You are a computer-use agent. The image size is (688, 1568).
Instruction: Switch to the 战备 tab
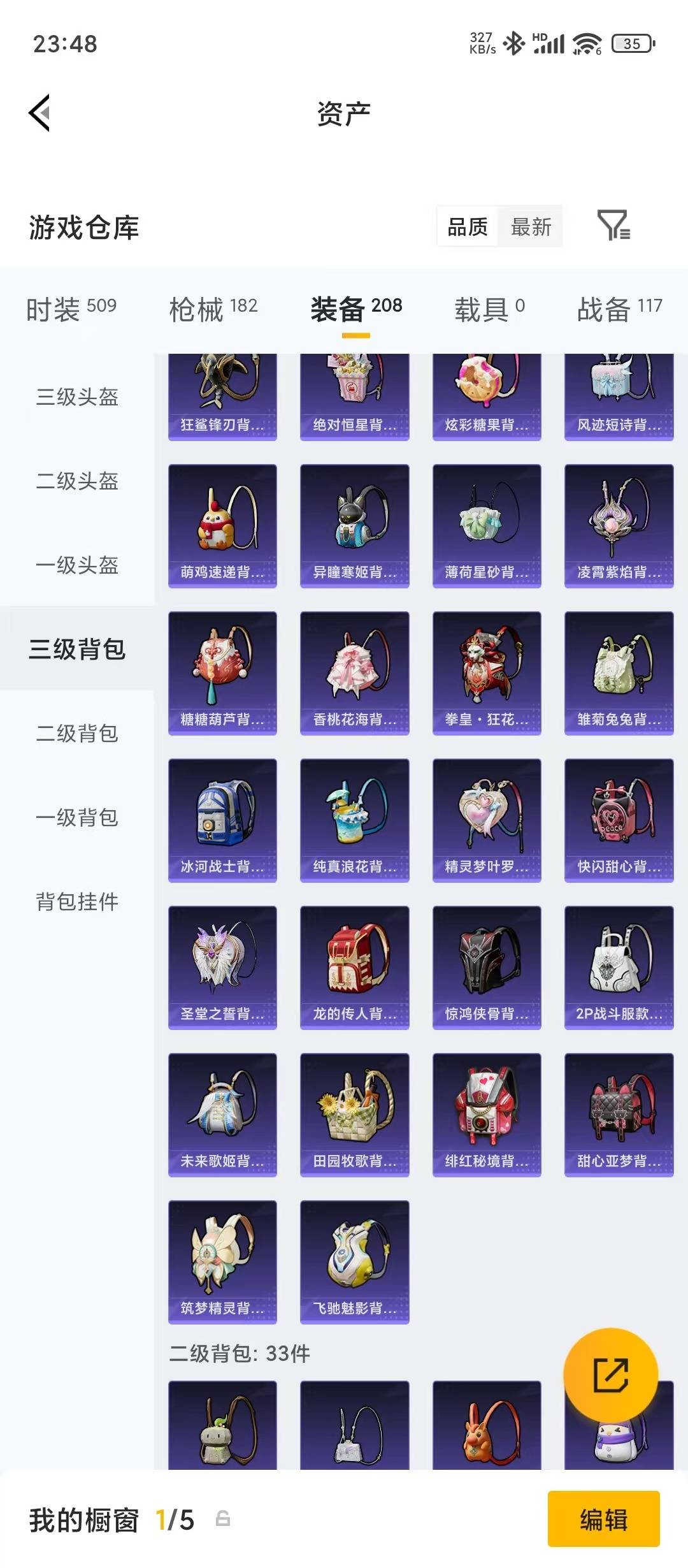(619, 306)
